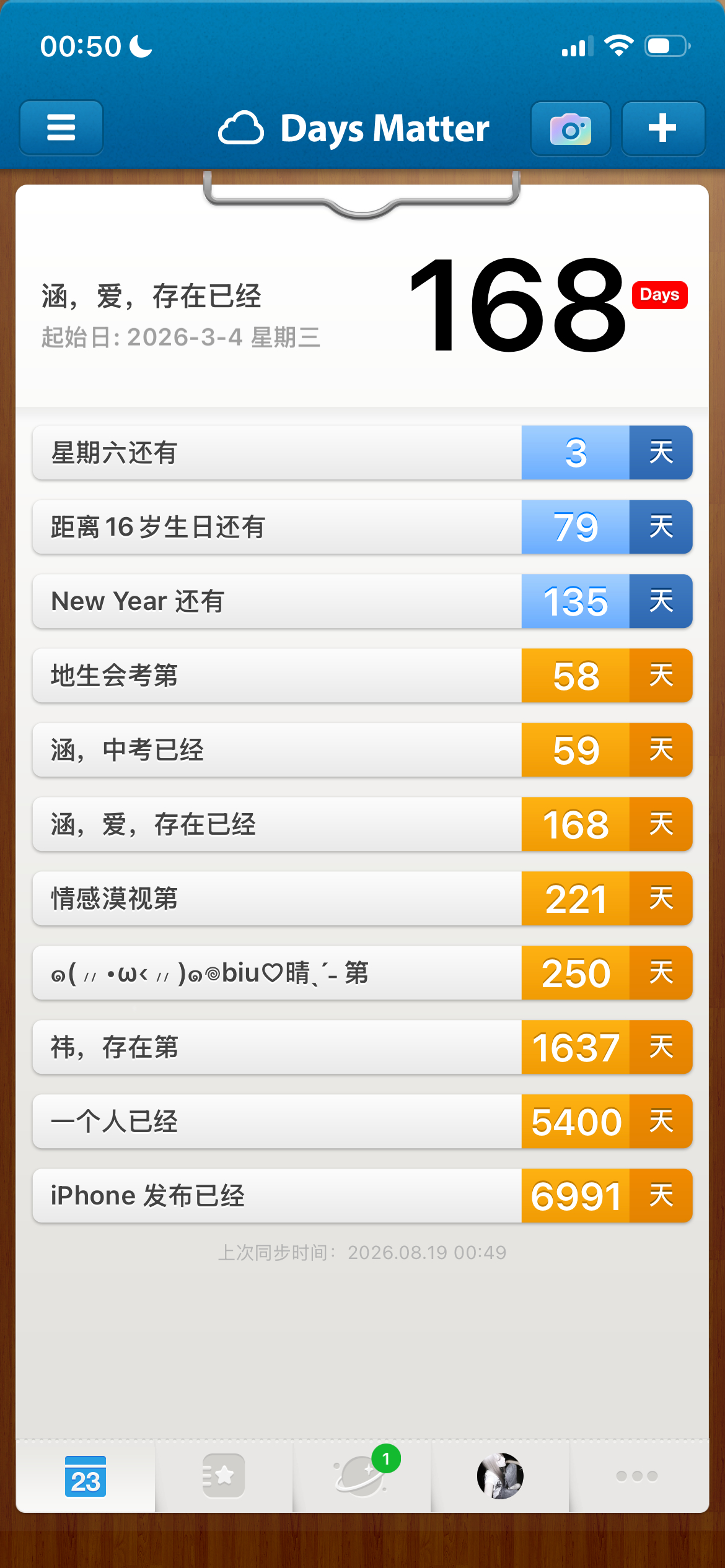725x1568 pixels.
Task: Open the hamburger menu drawer
Action: pos(61,128)
